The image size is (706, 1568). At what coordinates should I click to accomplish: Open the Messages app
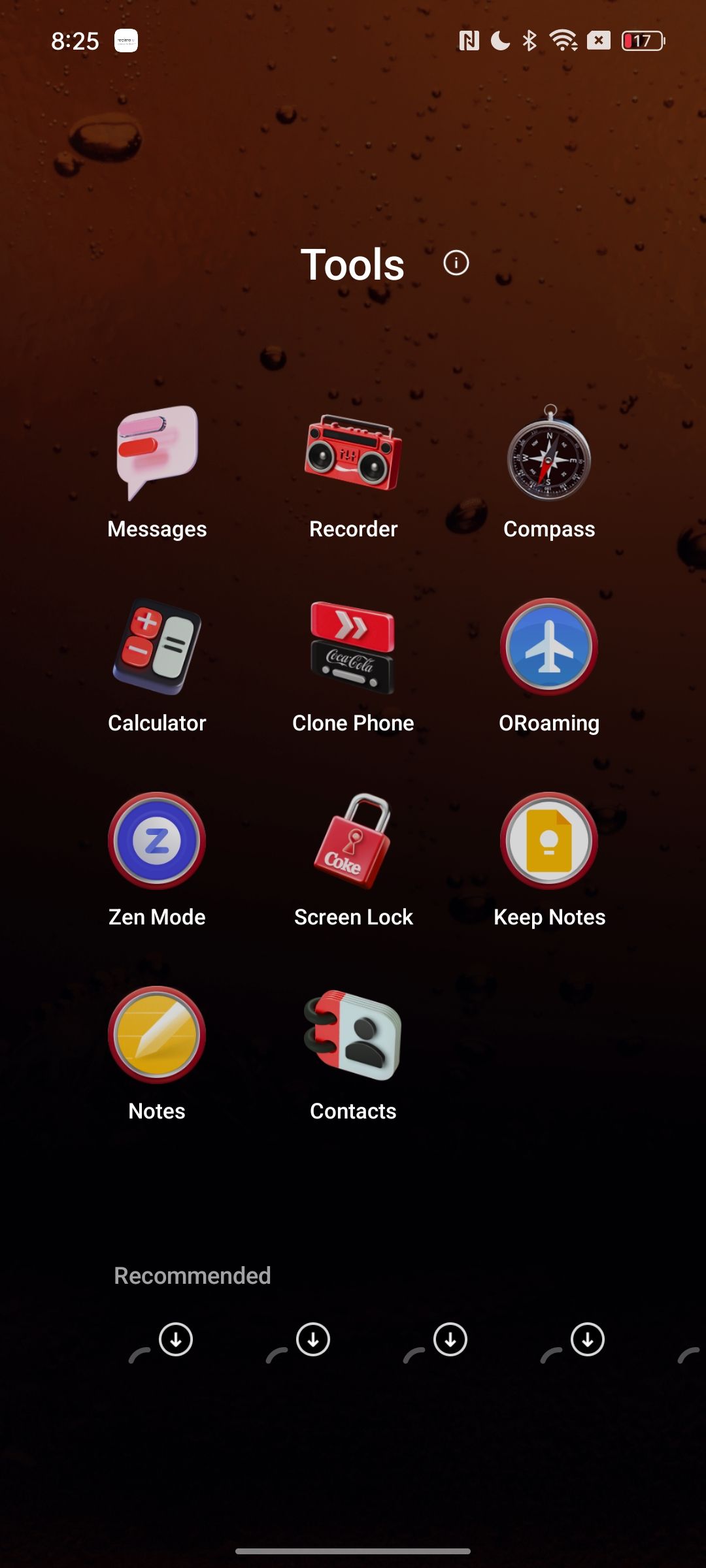(157, 453)
